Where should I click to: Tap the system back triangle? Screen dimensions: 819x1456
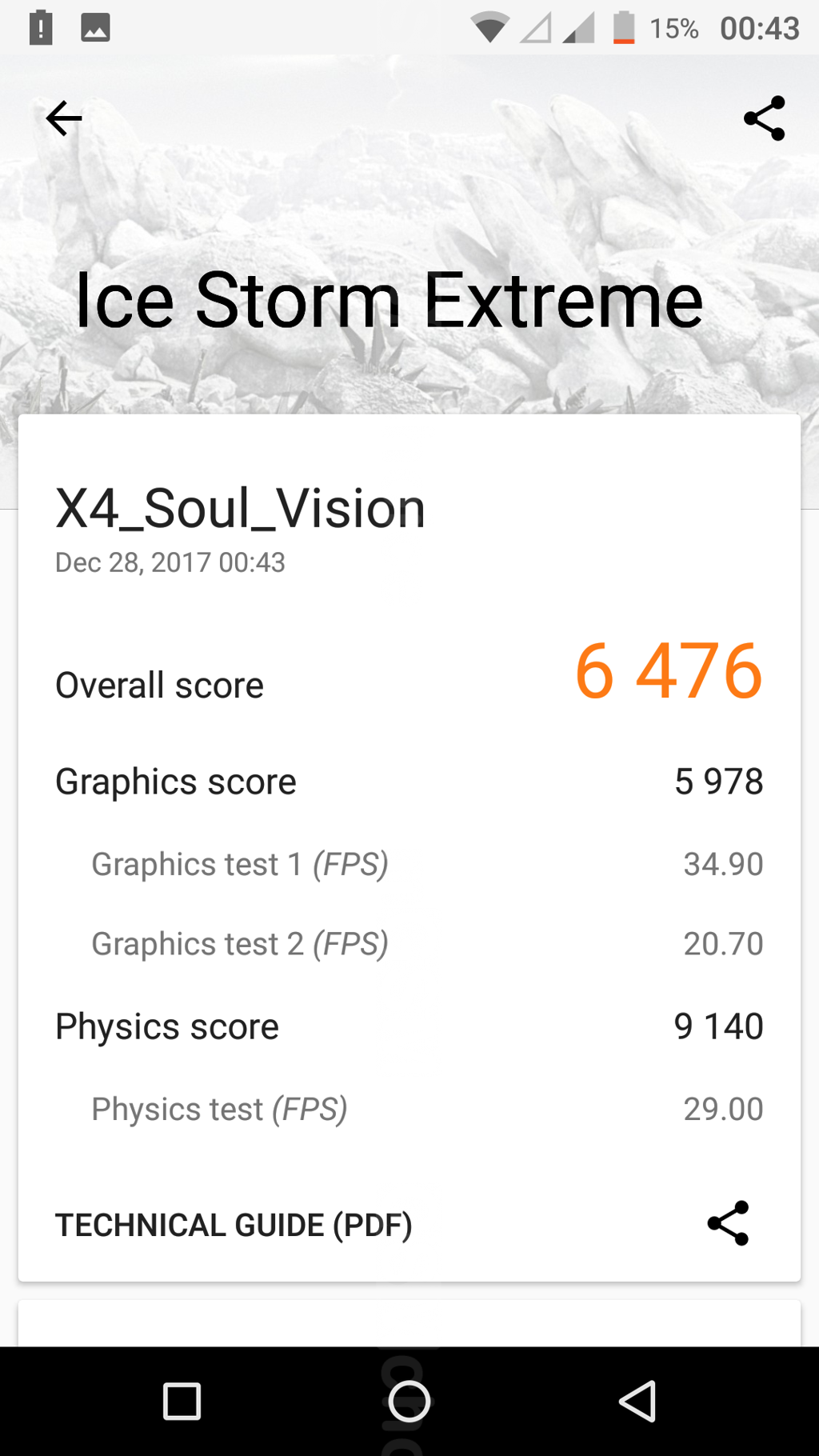pyautogui.click(x=637, y=1402)
